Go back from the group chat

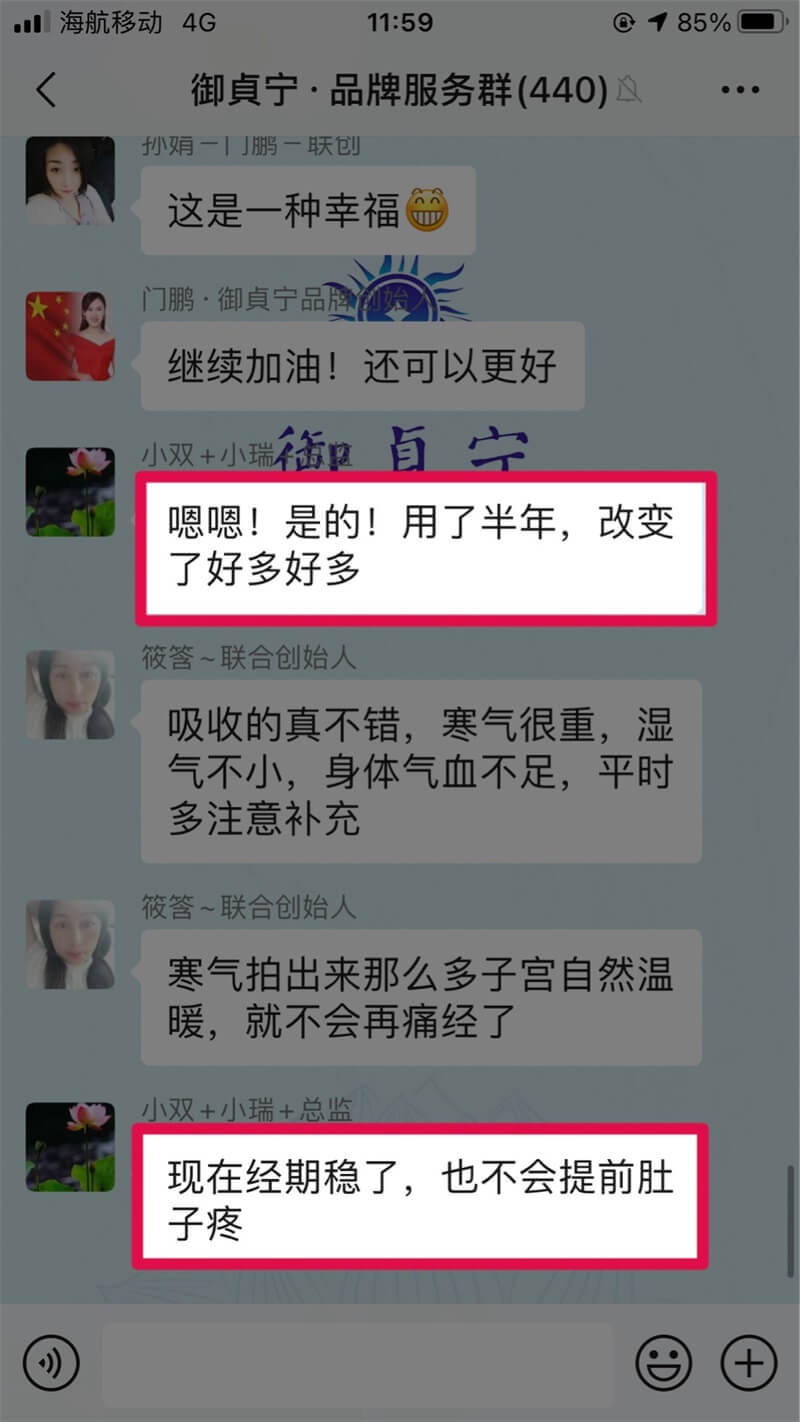click(x=45, y=90)
